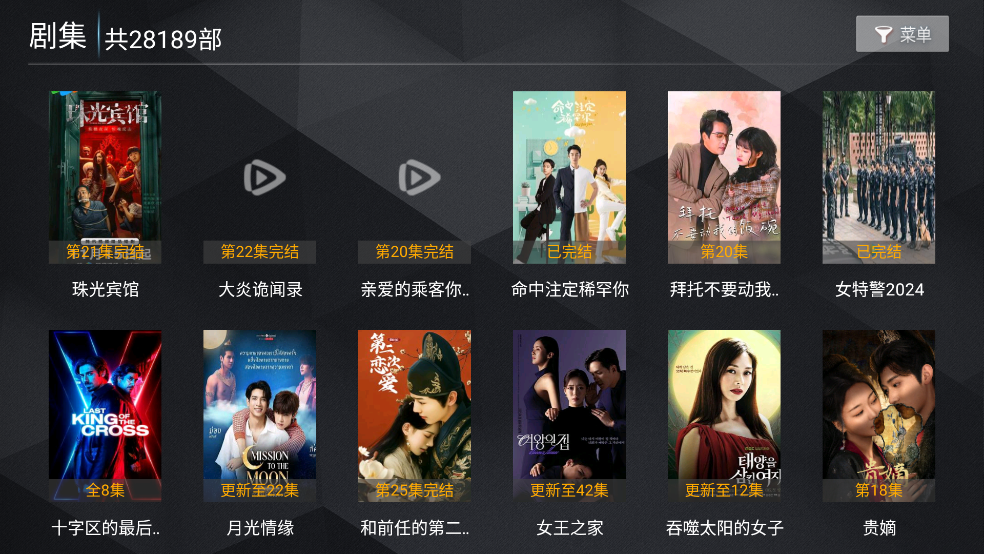Open 大炎诡闻录 series tile

pos(260,178)
